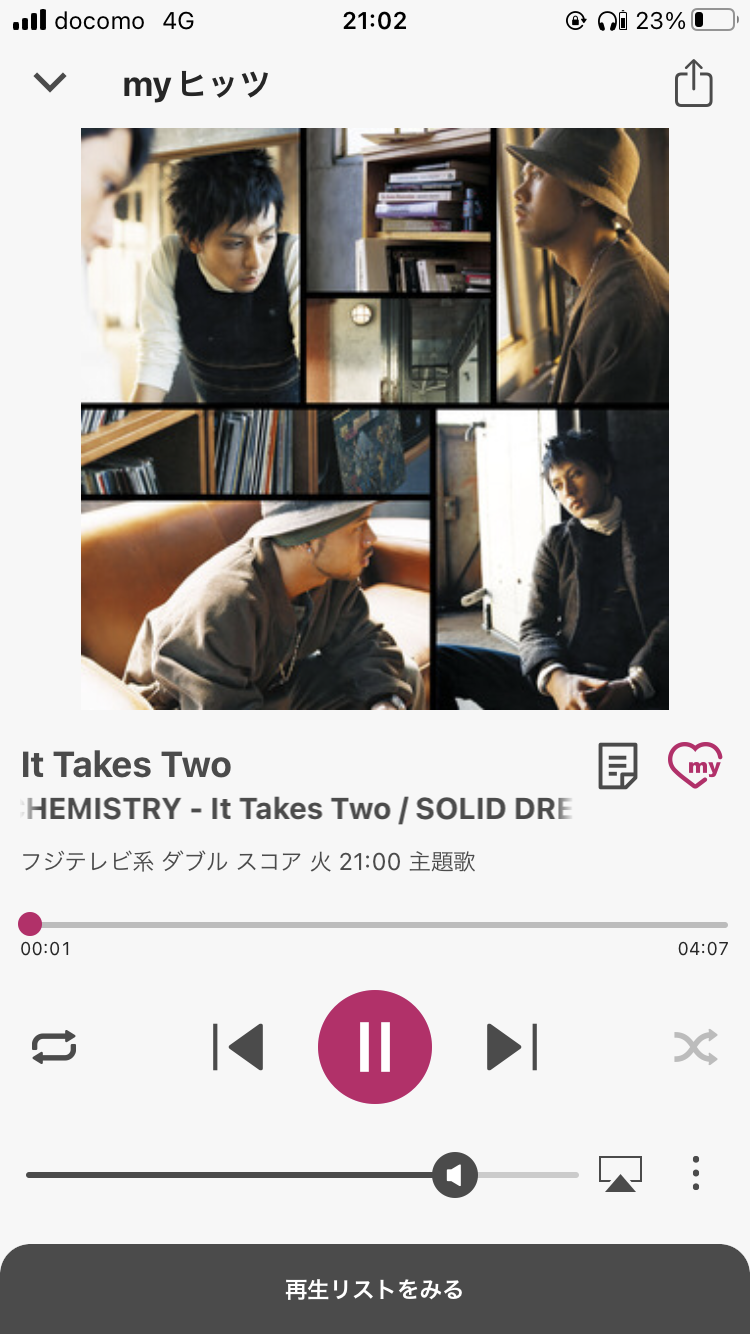Viewport: 750px width, 1334px height.
Task: Collapse the player with the down chevron
Action: (x=50, y=83)
